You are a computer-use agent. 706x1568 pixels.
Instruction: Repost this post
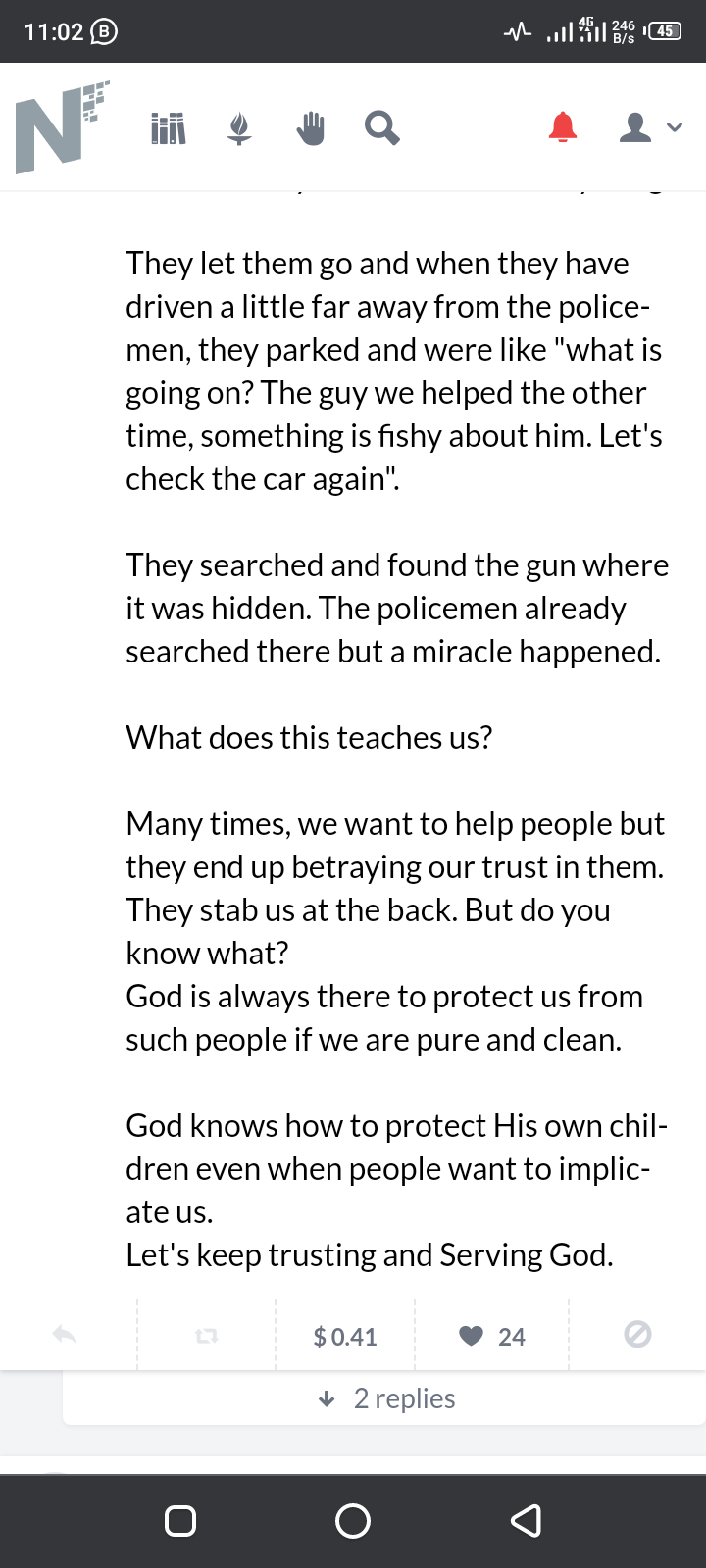[206, 1336]
